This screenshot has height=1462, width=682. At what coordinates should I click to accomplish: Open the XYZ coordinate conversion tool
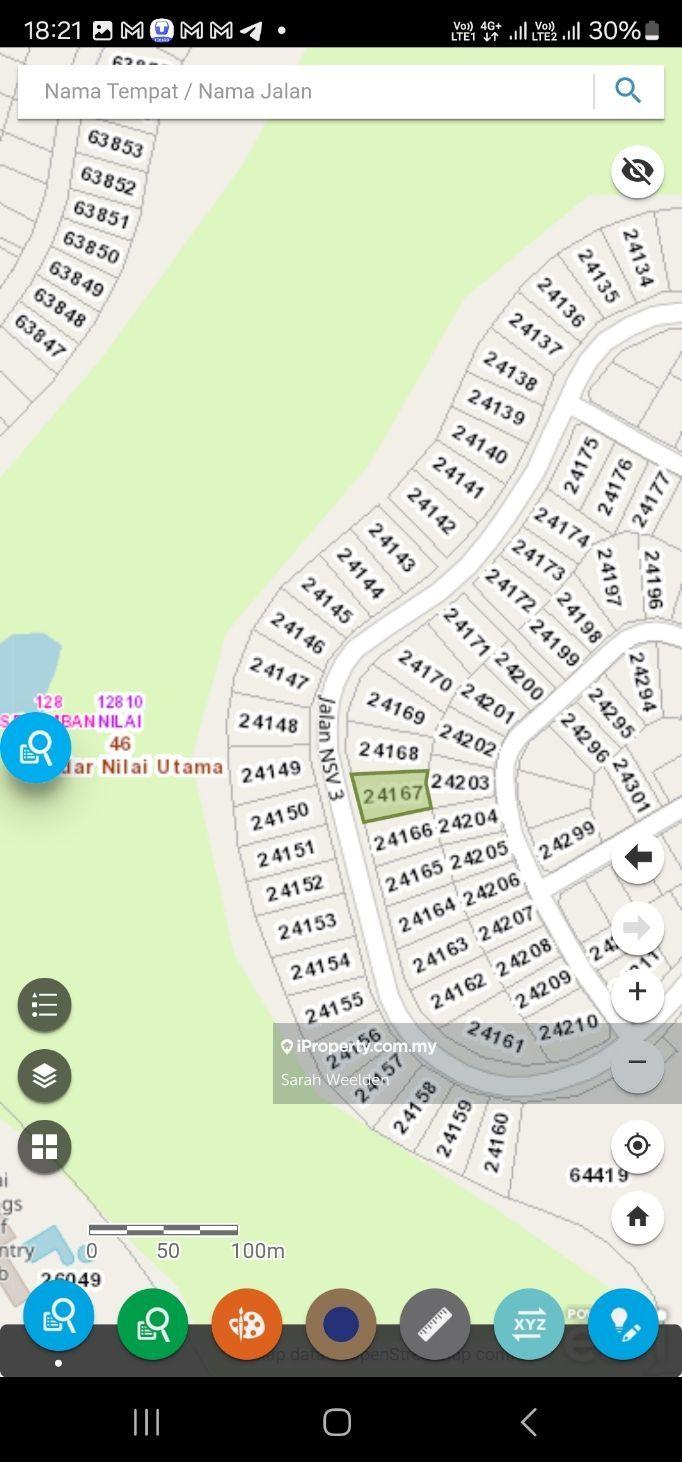[x=529, y=1324]
